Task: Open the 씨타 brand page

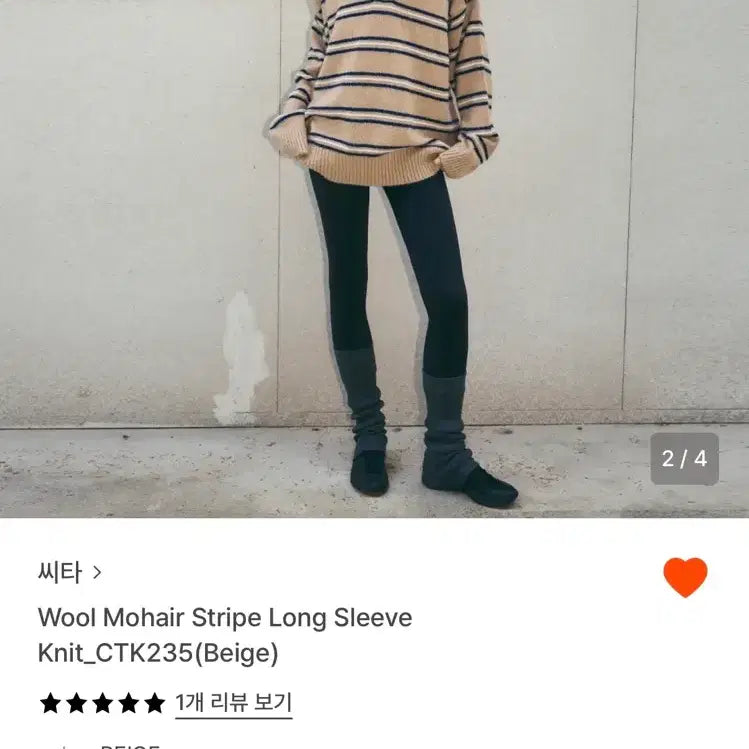Action: (x=69, y=573)
